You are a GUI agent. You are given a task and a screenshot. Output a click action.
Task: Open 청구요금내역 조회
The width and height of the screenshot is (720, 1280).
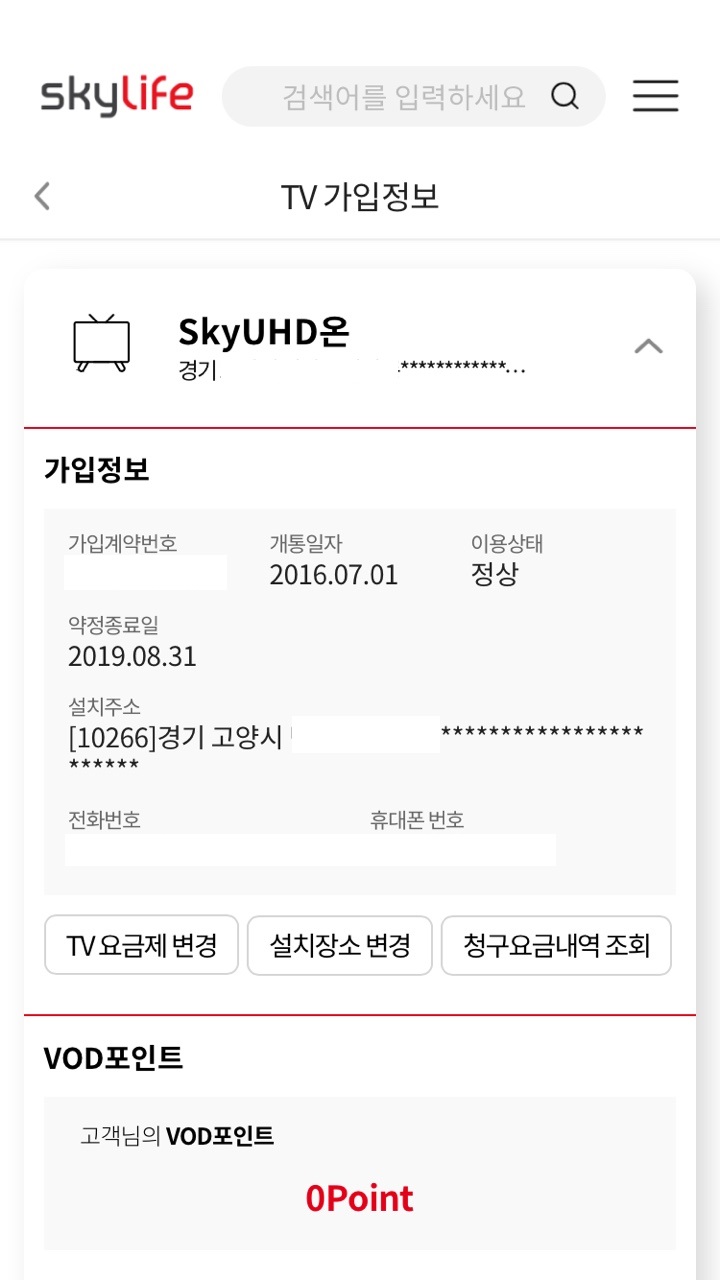(556, 945)
